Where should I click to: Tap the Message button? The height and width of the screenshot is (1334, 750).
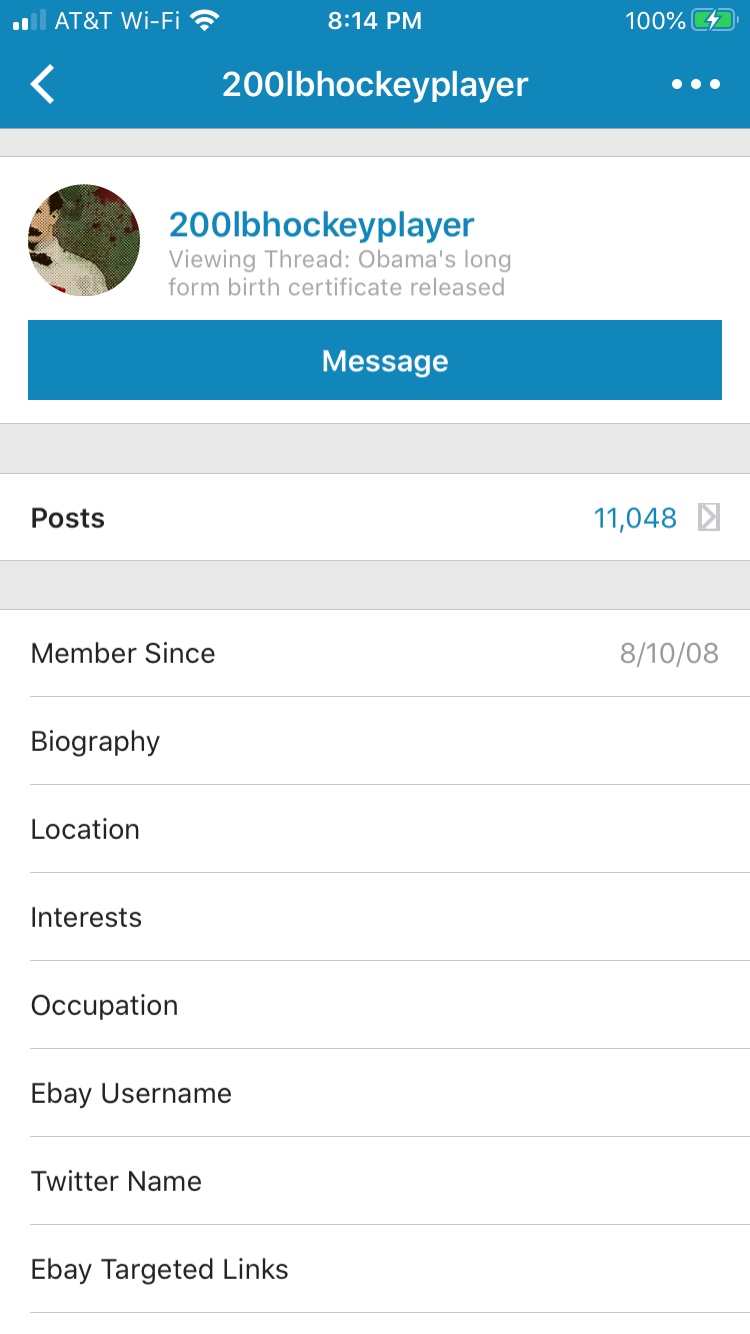click(375, 360)
